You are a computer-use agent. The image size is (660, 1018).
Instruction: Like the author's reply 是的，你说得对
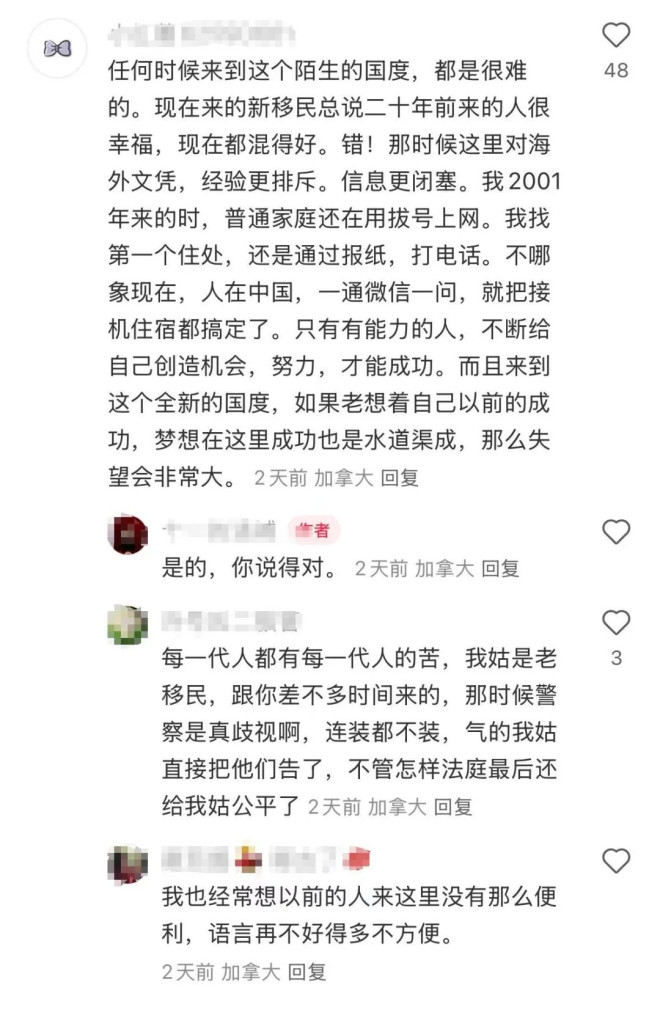tap(616, 532)
